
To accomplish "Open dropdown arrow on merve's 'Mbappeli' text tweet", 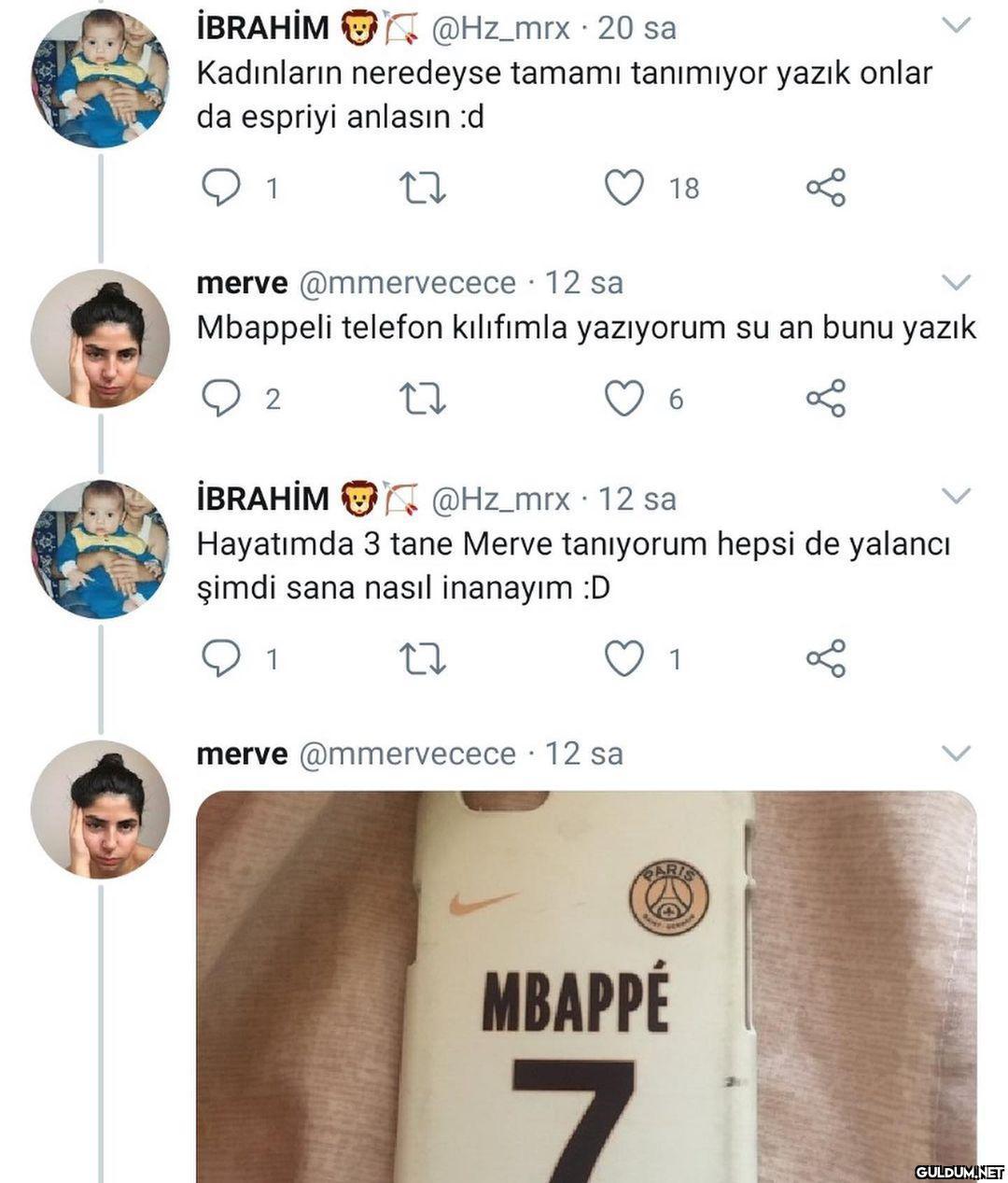I will [957, 281].
